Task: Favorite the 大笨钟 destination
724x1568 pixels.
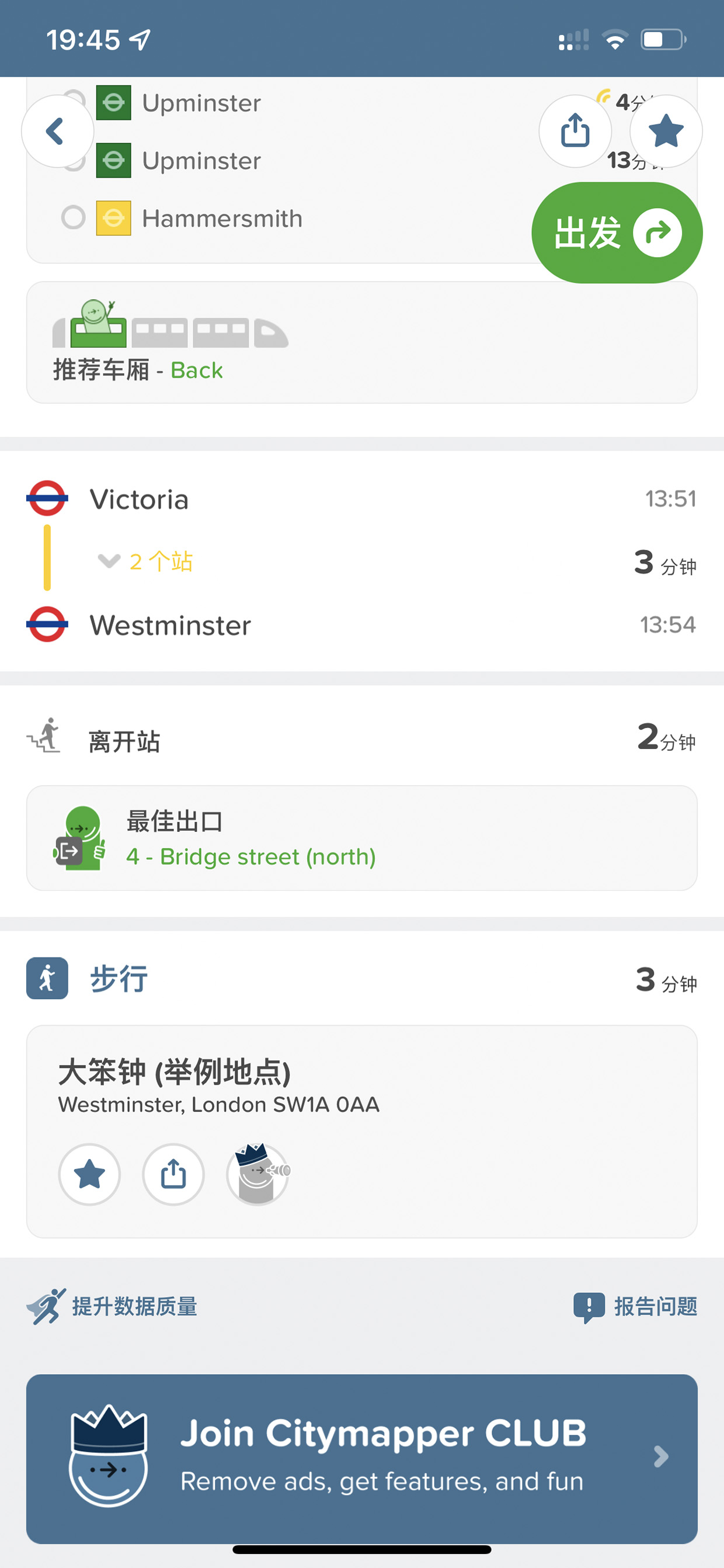Action: (89, 1174)
